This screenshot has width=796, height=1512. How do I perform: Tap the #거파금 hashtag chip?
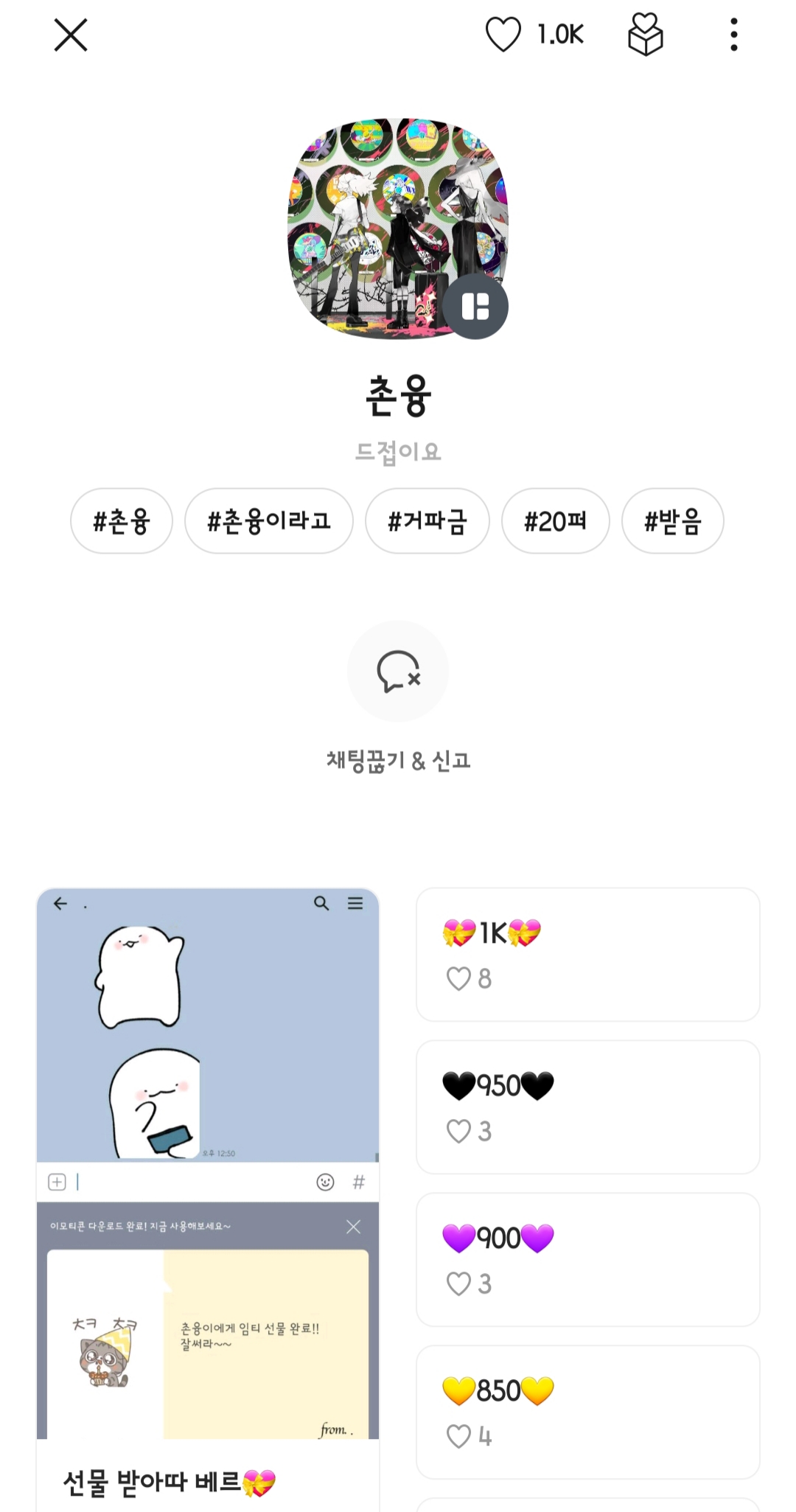(x=427, y=521)
